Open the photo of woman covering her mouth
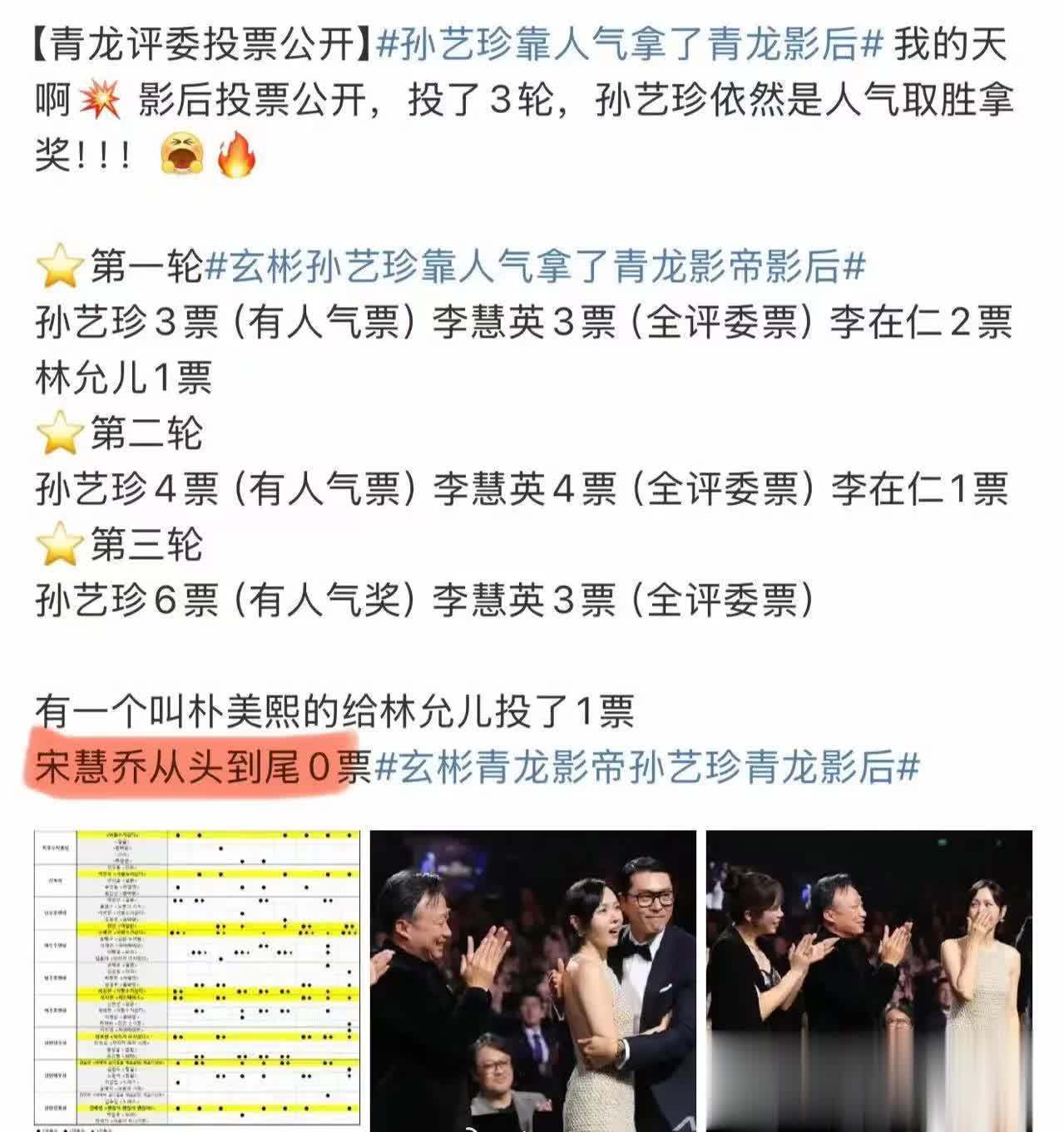This screenshot has width=1064, height=1132. coord(869,980)
